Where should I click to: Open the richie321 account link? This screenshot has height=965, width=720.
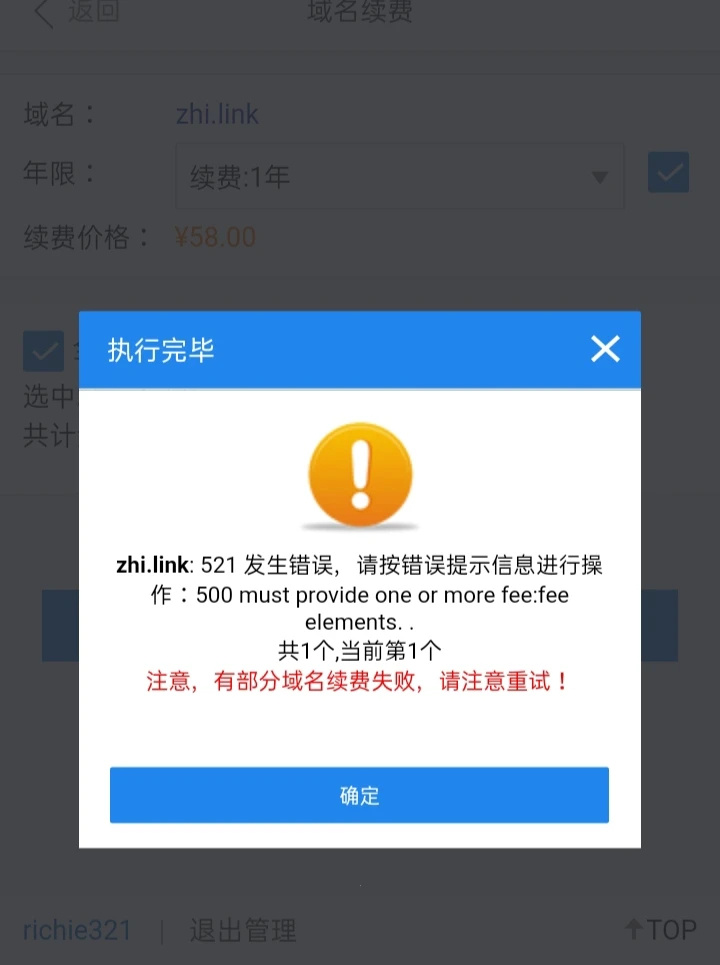pyautogui.click(x=77, y=930)
